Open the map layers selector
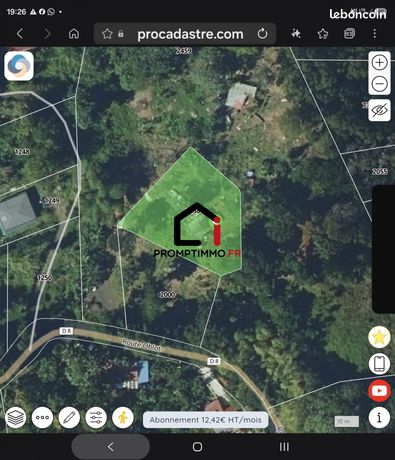 (x=16, y=417)
